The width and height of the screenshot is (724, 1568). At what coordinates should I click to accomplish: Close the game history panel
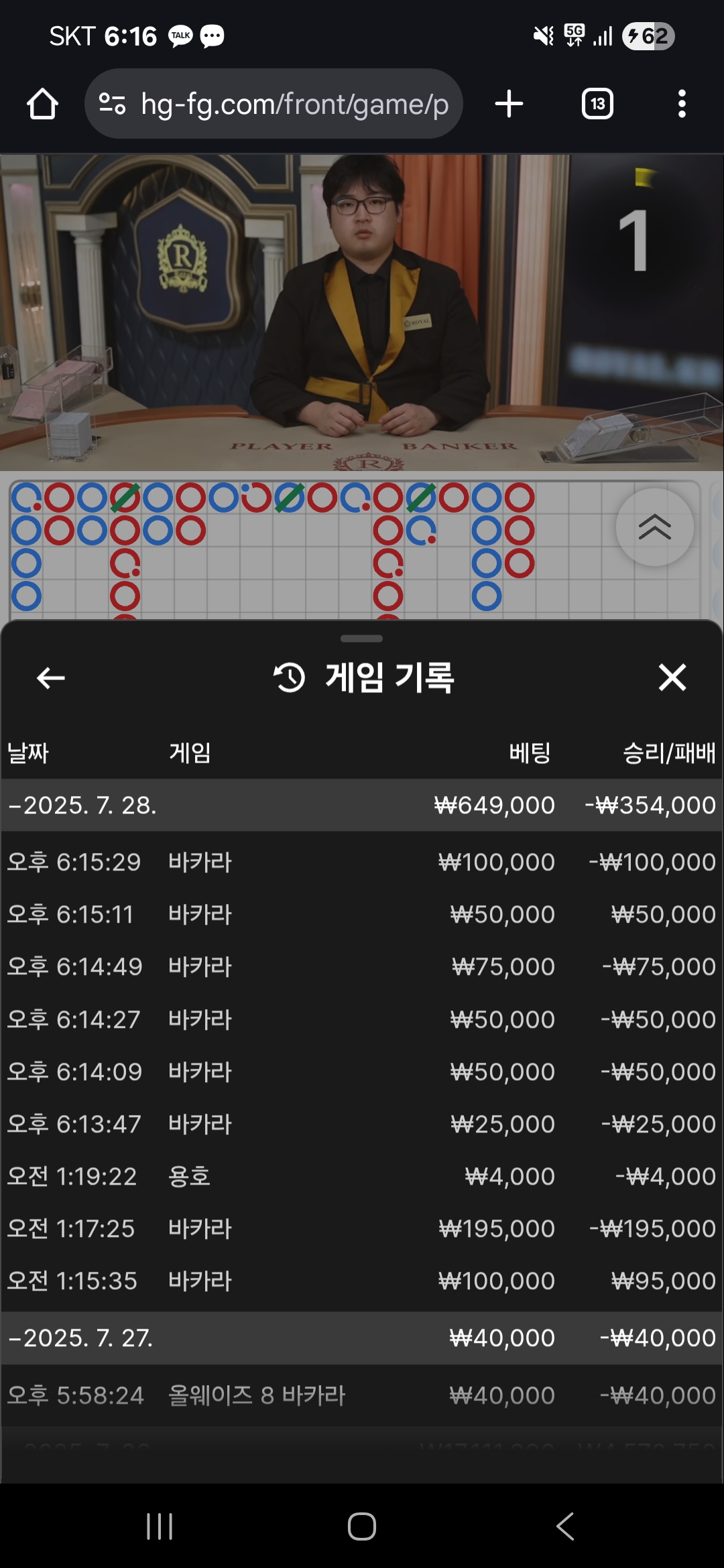coord(672,677)
